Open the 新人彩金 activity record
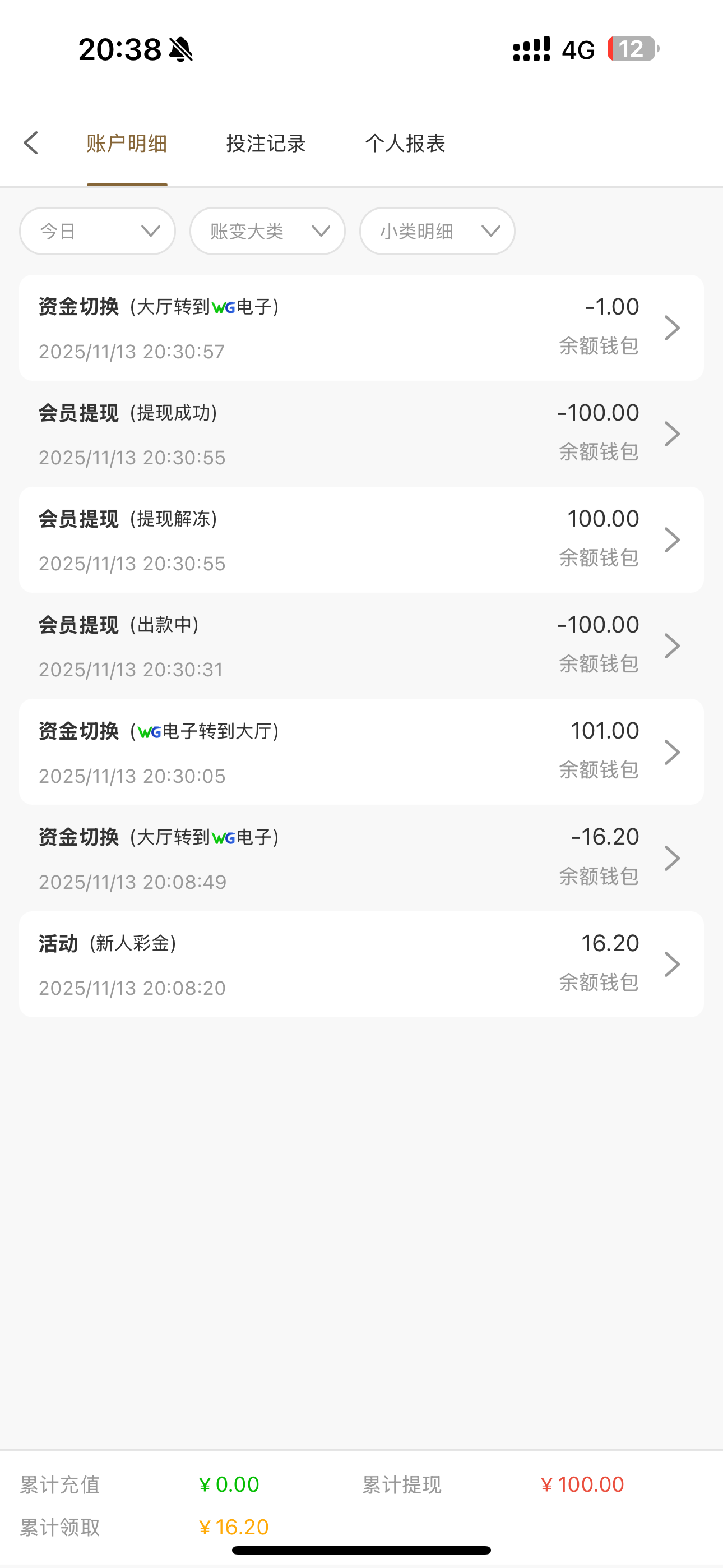 [361, 964]
